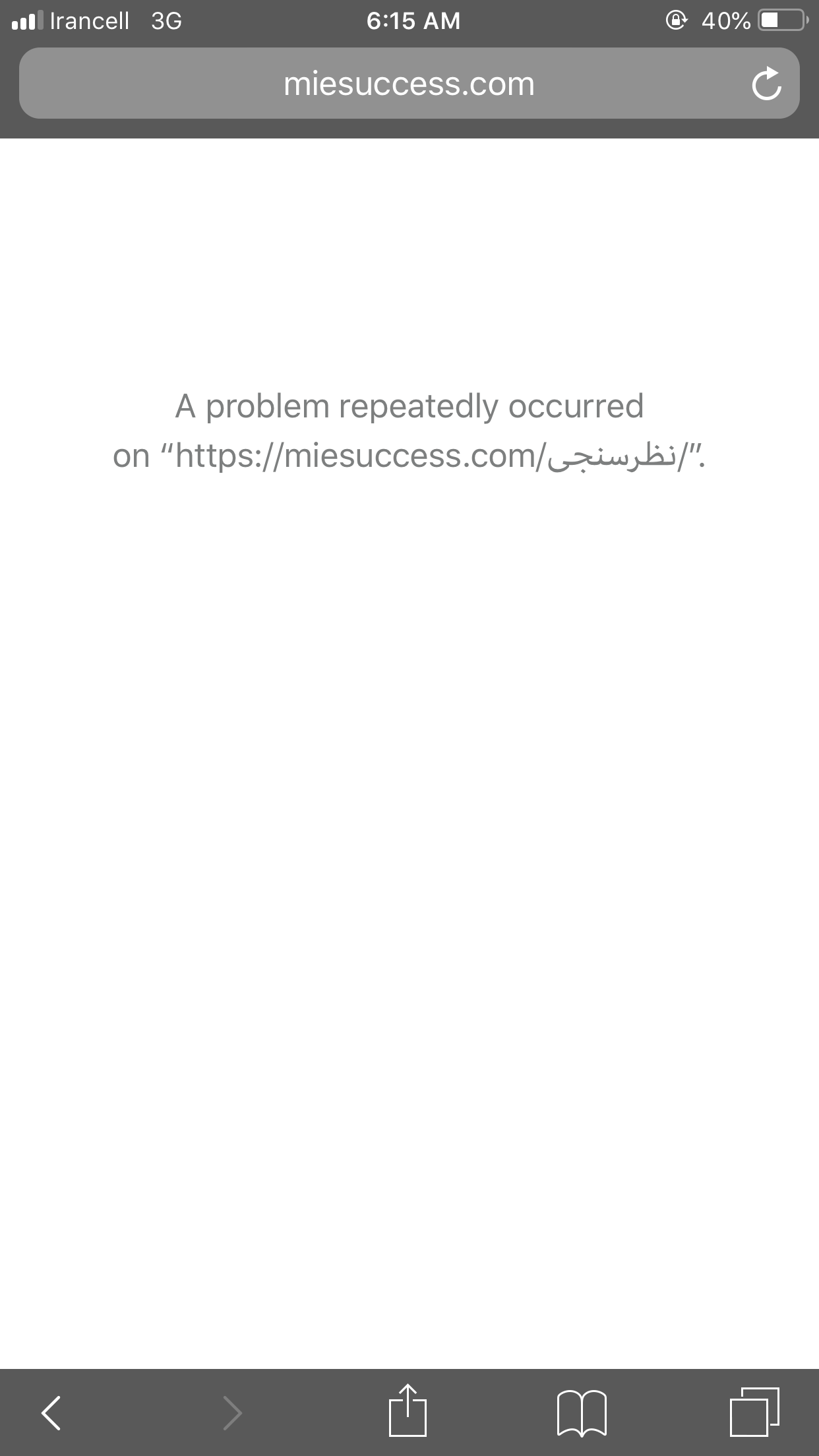819x1456 pixels.
Task: Tap the miesuccess.com address bar
Action: click(409, 84)
